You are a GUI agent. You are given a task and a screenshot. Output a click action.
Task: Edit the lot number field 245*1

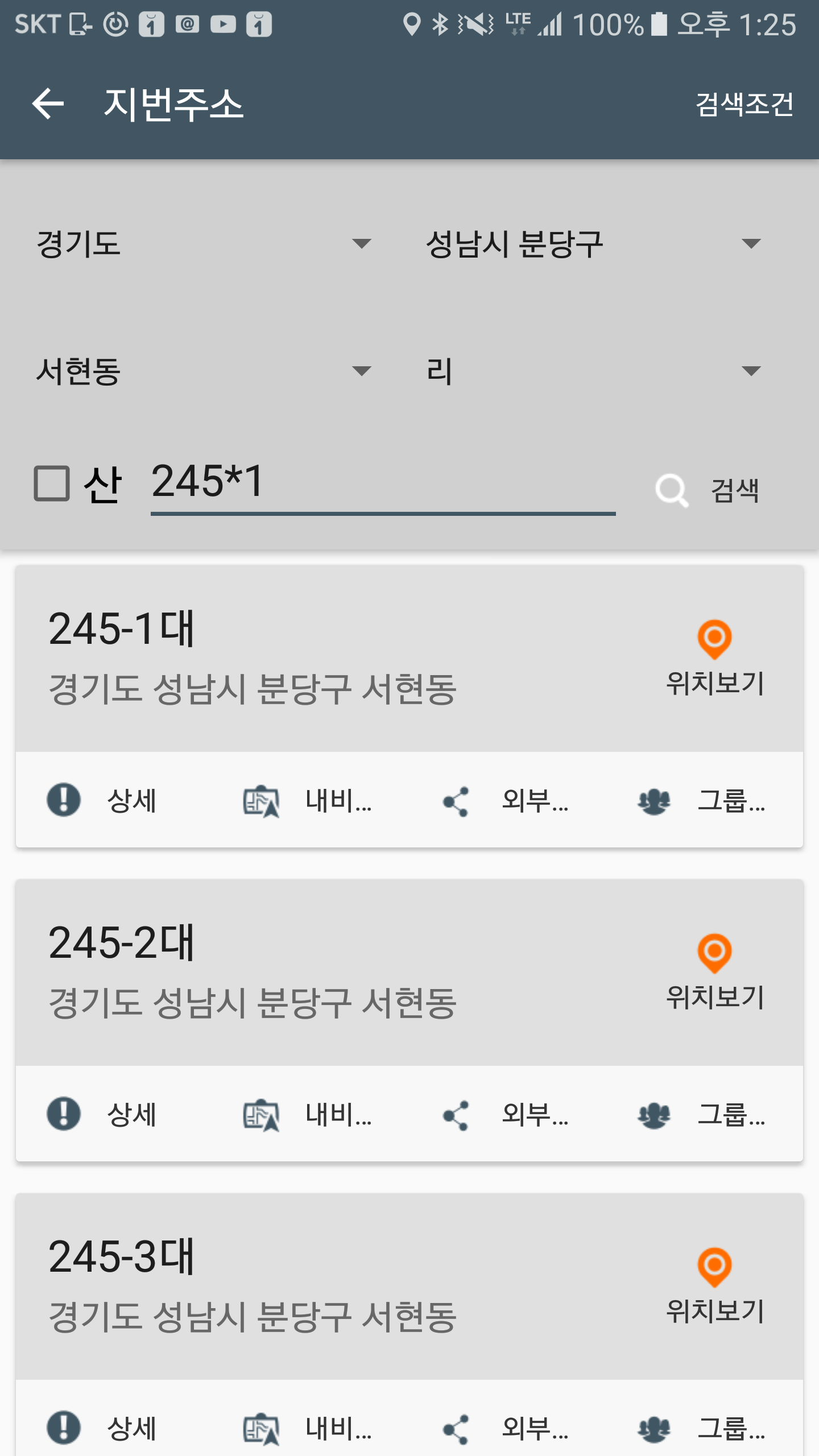(x=383, y=485)
